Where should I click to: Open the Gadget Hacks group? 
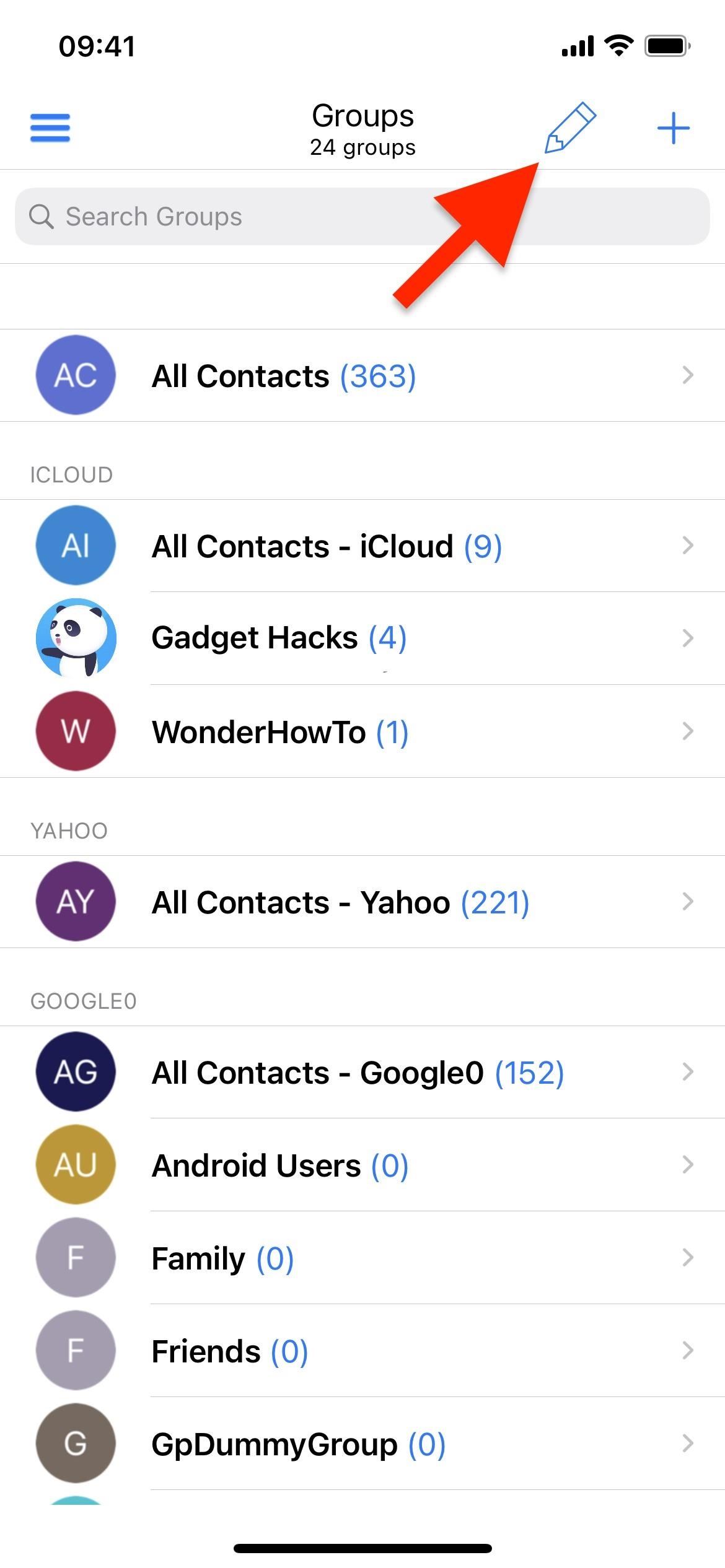(x=362, y=638)
